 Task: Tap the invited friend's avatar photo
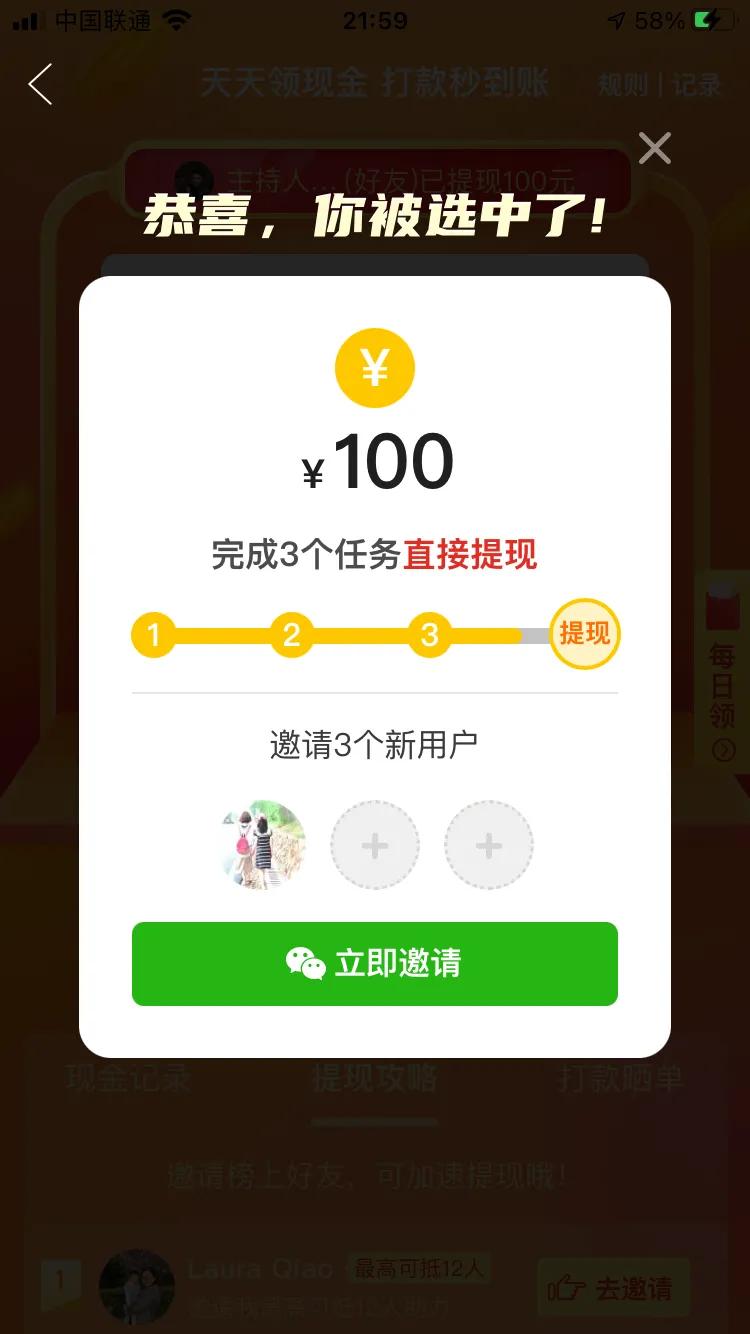pos(261,844)
